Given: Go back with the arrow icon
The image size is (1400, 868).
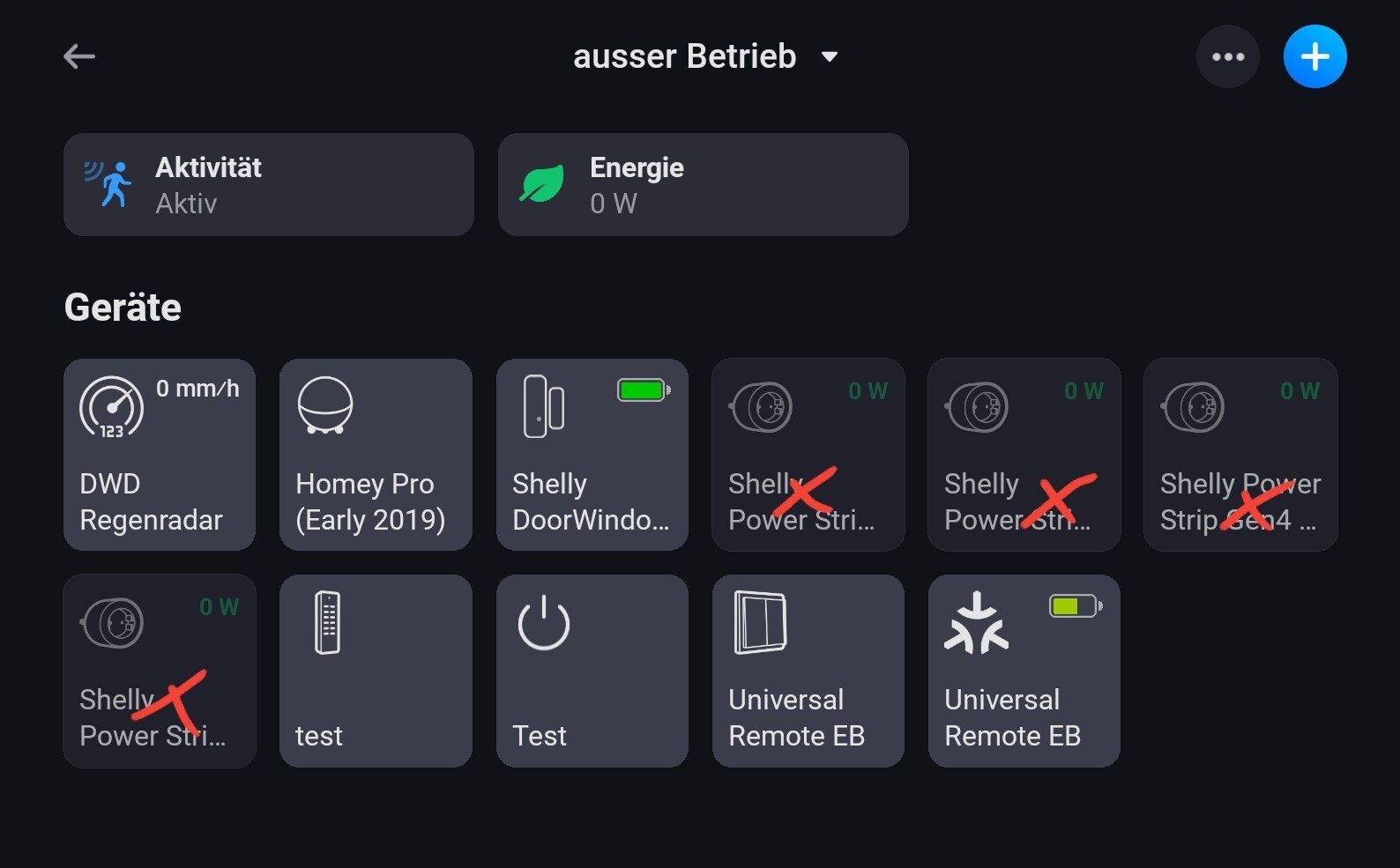Looking at the screenshot, I should (79, 56).
